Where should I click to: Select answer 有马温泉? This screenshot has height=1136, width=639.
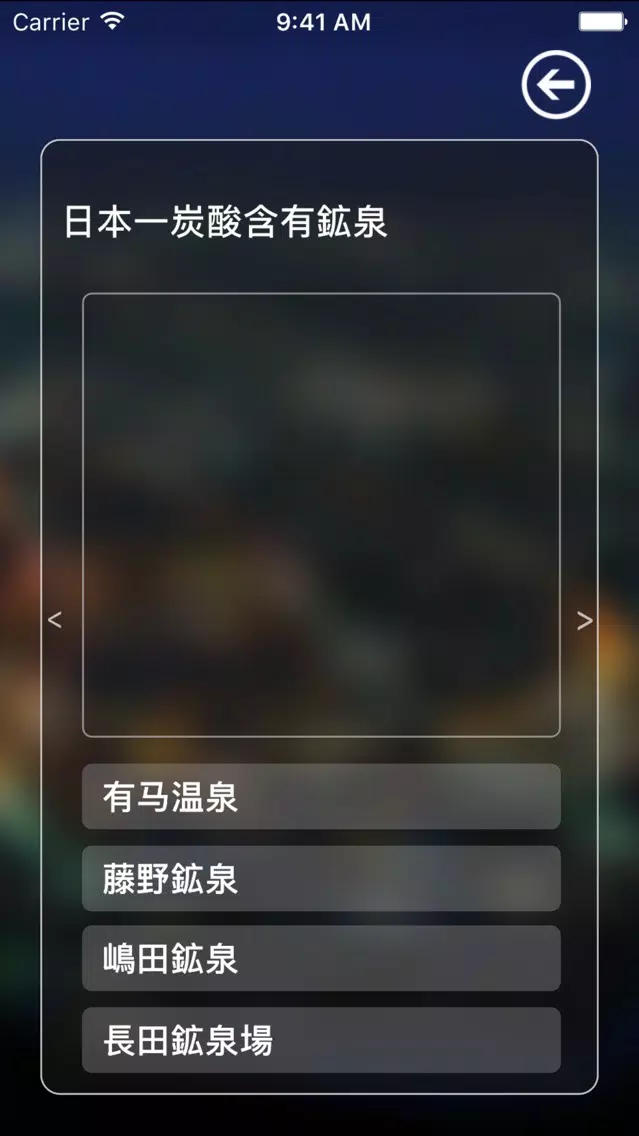click(x=320, y=797)
